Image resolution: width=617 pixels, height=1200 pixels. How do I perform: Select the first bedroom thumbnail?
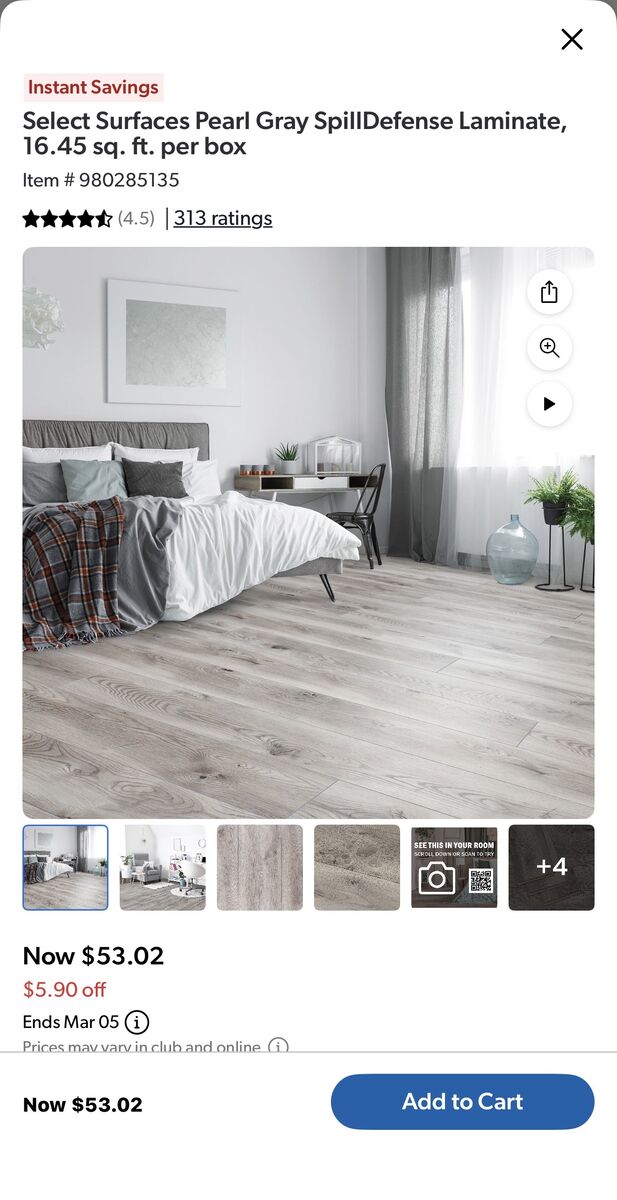point(65,867)
